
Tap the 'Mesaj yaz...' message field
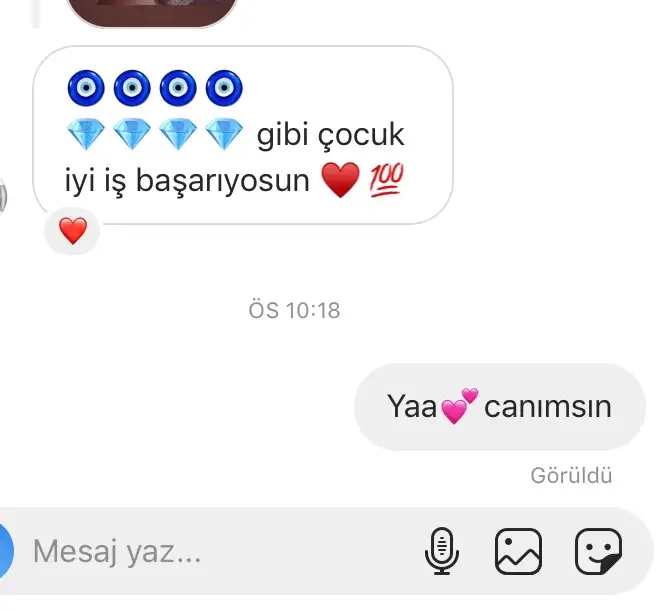point(200,551)
